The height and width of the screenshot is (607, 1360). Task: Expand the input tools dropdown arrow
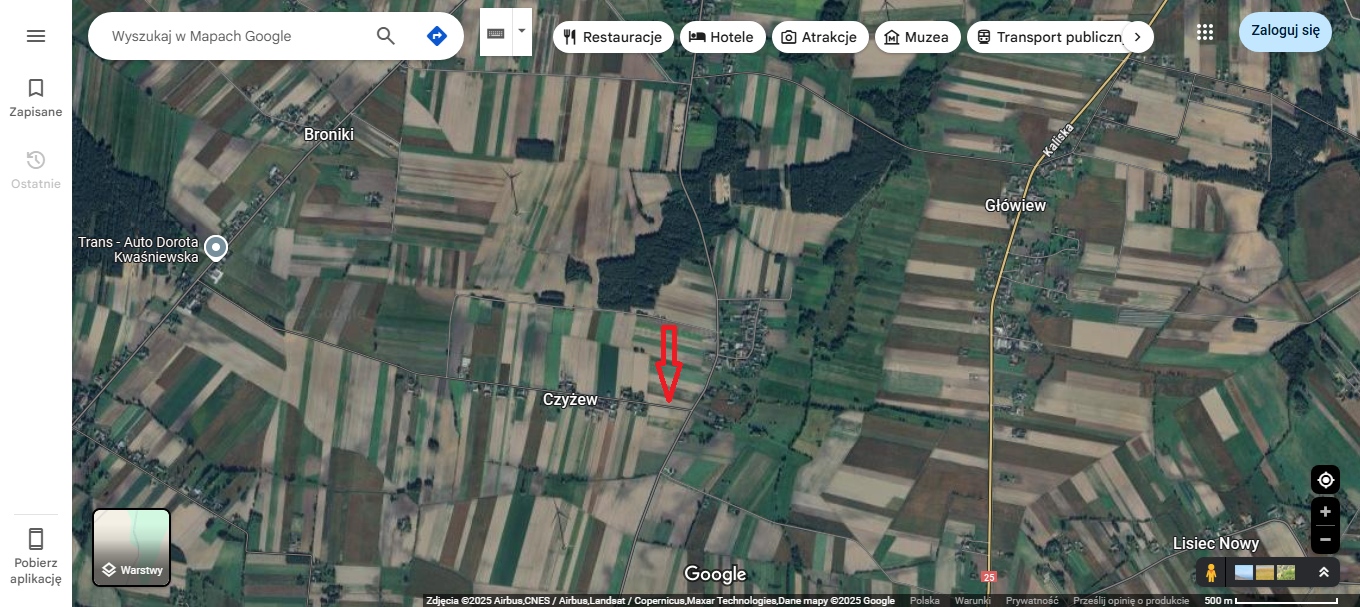tap(521, 31)
